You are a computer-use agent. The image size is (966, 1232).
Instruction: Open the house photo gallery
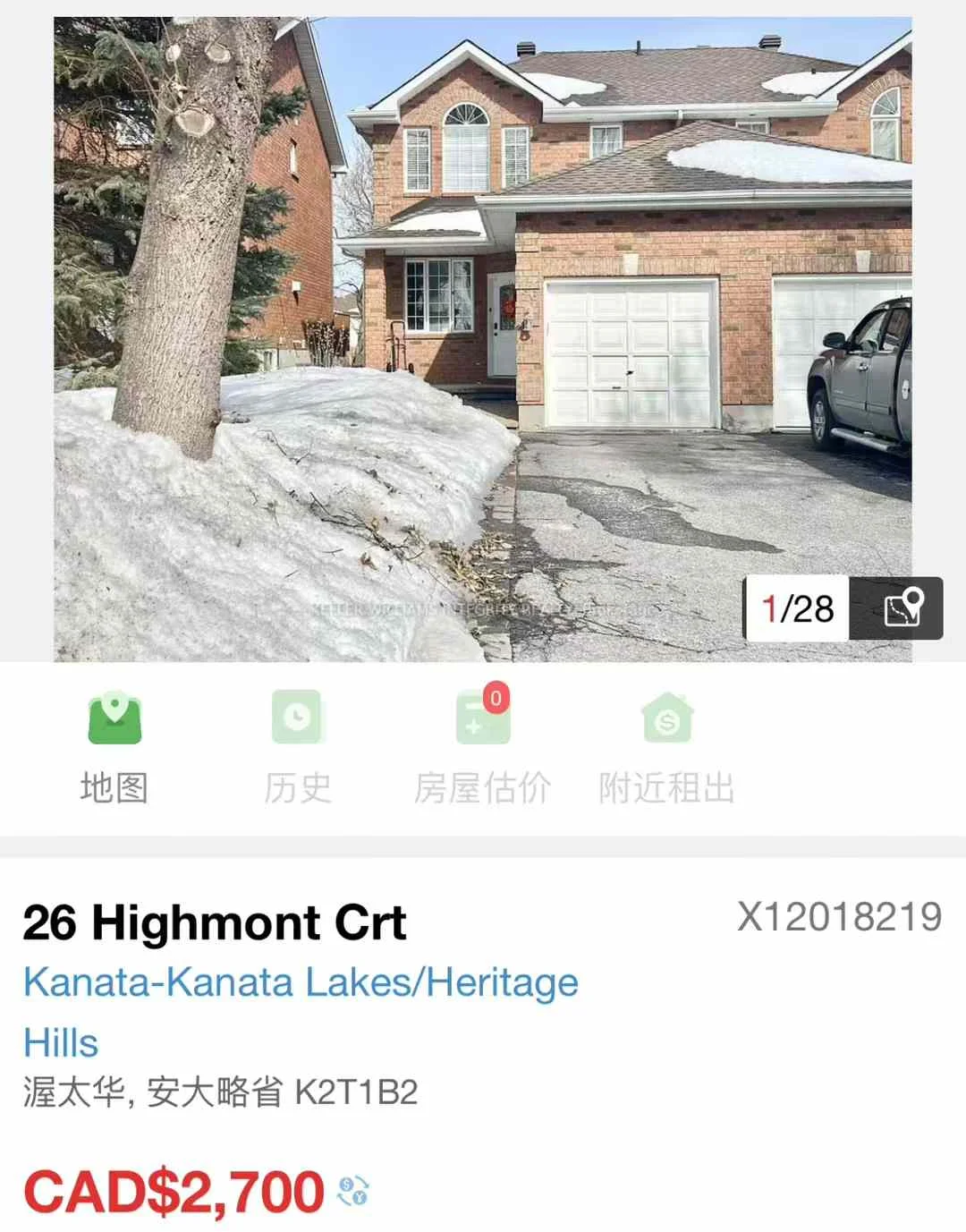[483, 340]
